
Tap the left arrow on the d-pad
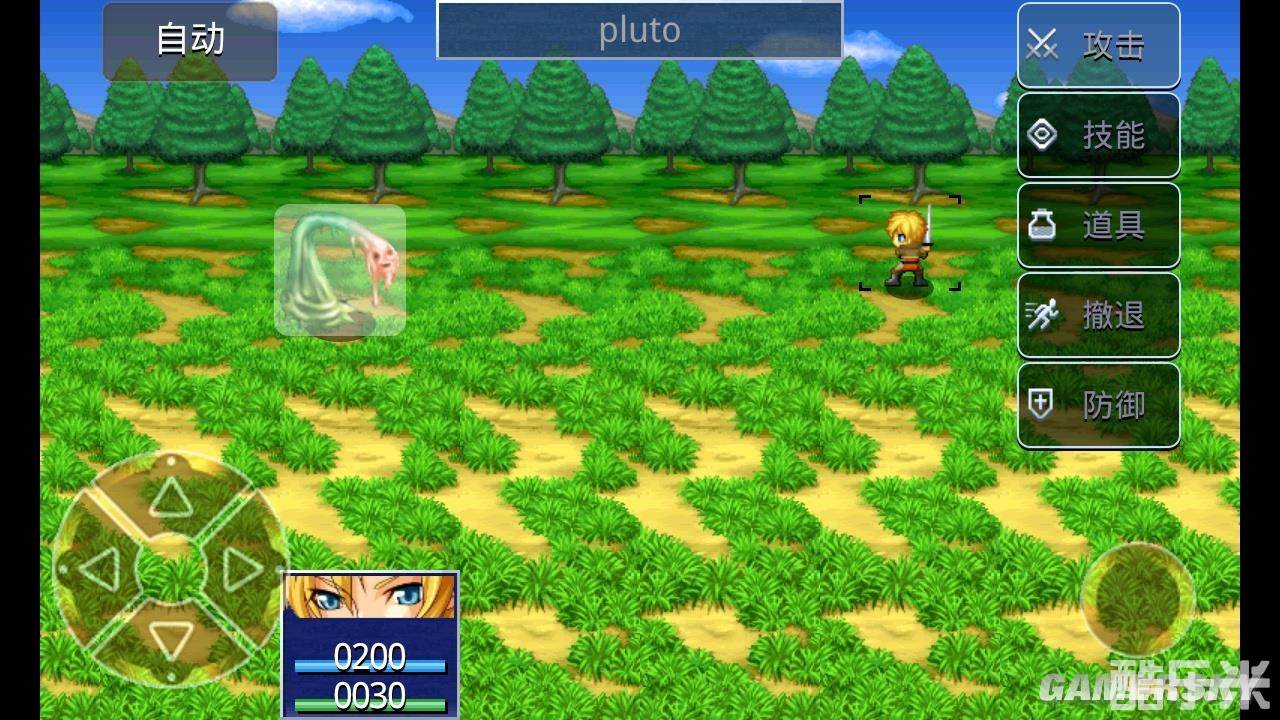(x=98, y=571)
